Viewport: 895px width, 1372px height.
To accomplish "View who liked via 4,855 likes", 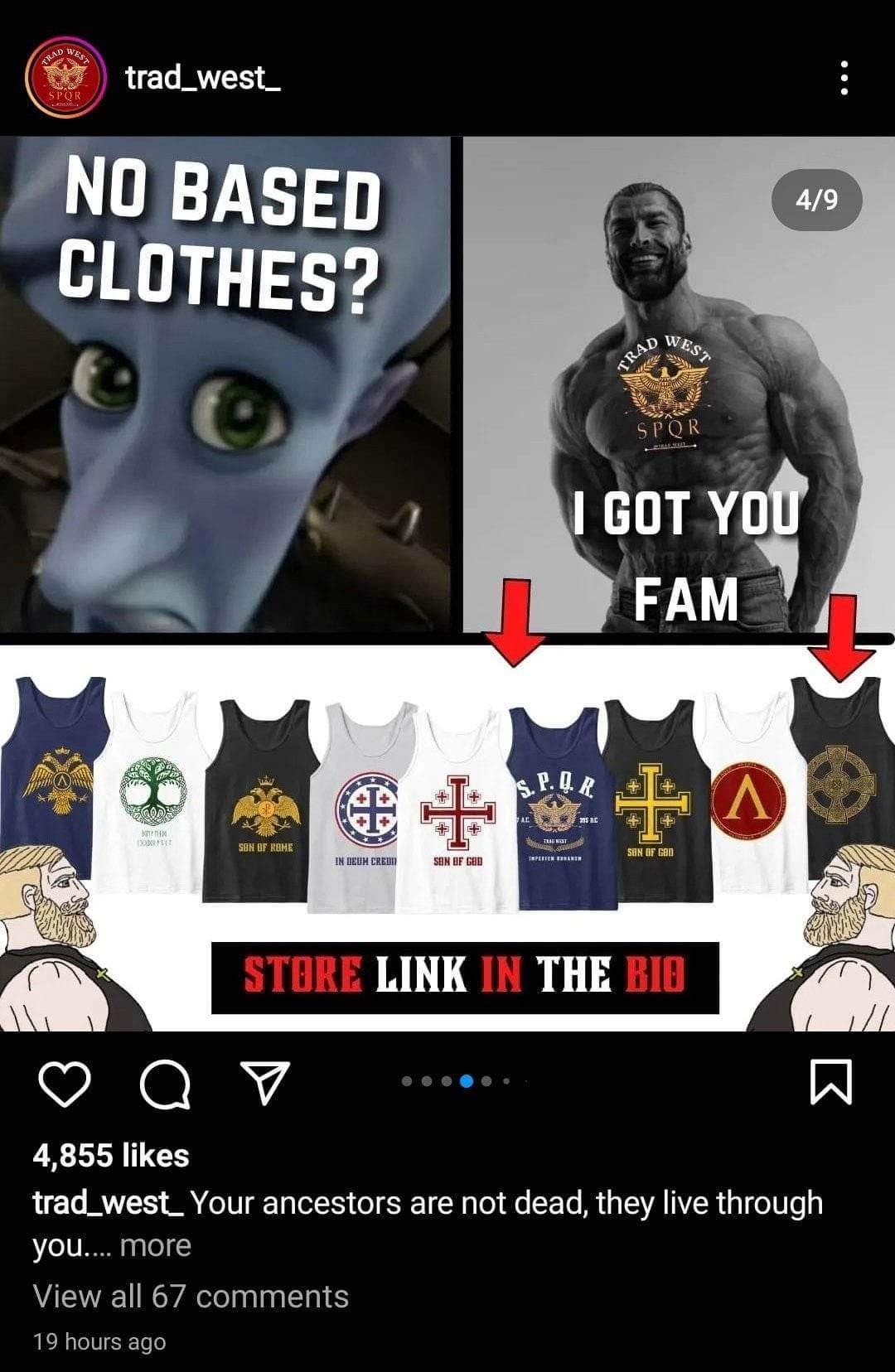I will pos(111,1155).
